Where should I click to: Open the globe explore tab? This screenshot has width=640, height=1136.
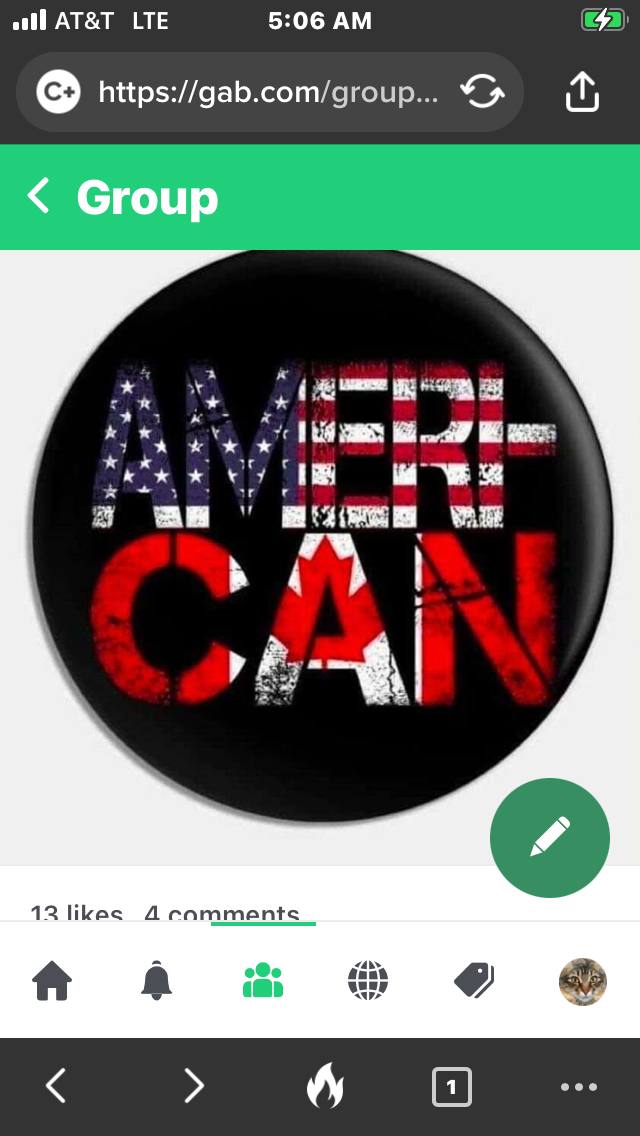[x=367, y=981]
